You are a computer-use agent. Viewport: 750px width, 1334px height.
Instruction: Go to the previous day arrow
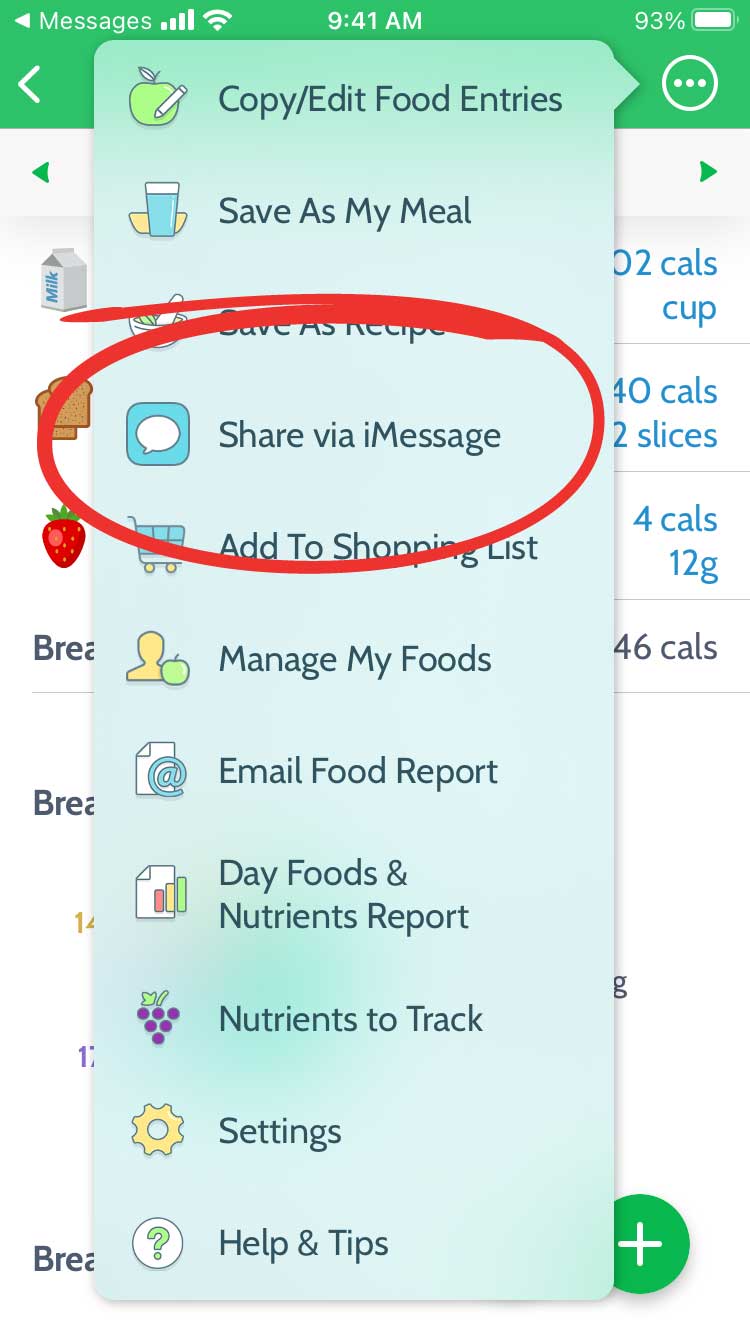pyautogui.click(x=41, y=172)
